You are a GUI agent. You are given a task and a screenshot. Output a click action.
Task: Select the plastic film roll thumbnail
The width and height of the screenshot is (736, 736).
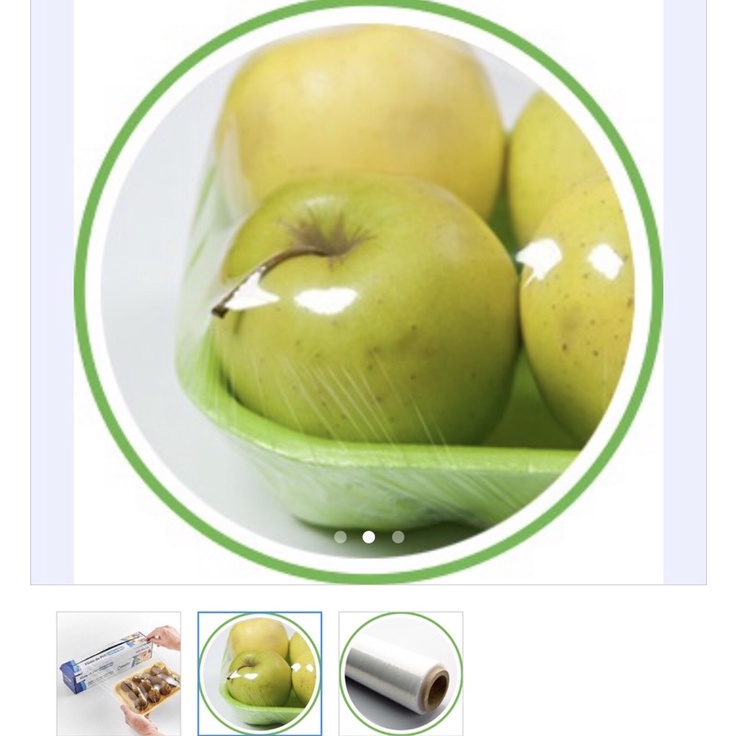[401, 674]
